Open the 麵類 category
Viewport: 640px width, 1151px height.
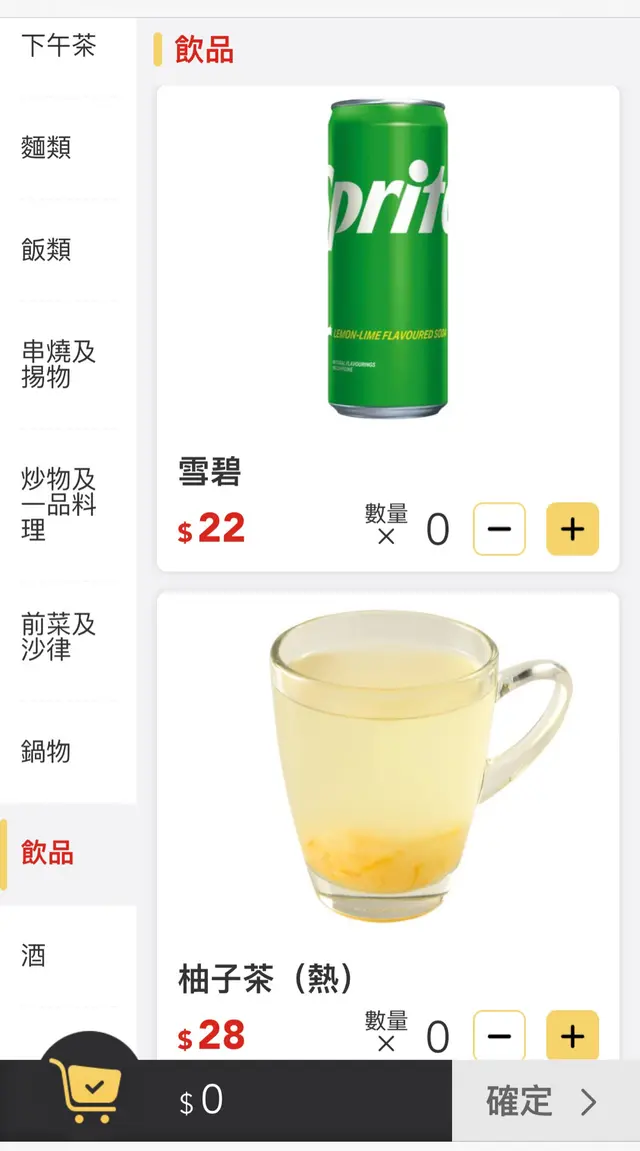click(x=47, y=148)
